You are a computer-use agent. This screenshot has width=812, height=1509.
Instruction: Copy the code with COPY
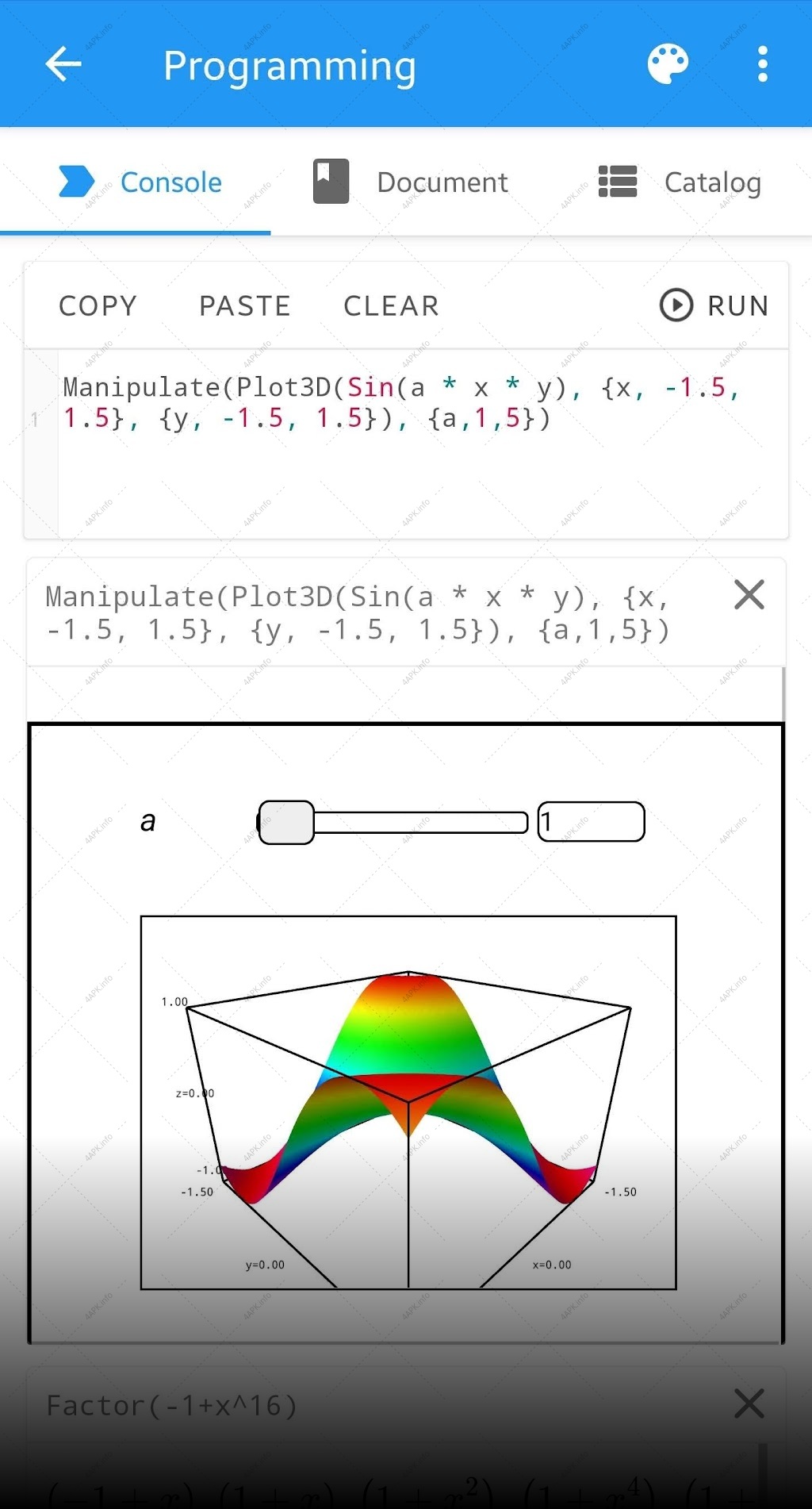(x=98, y=306)
